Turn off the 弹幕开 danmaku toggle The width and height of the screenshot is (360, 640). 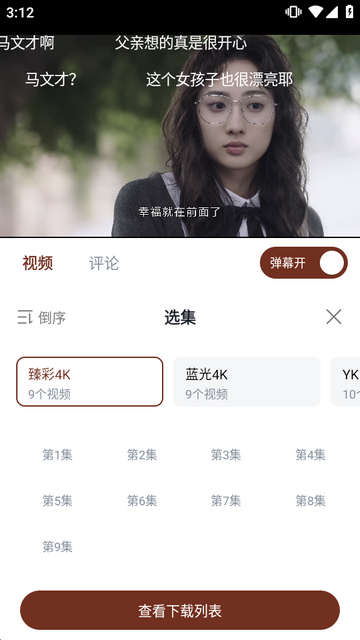(304, 263)
